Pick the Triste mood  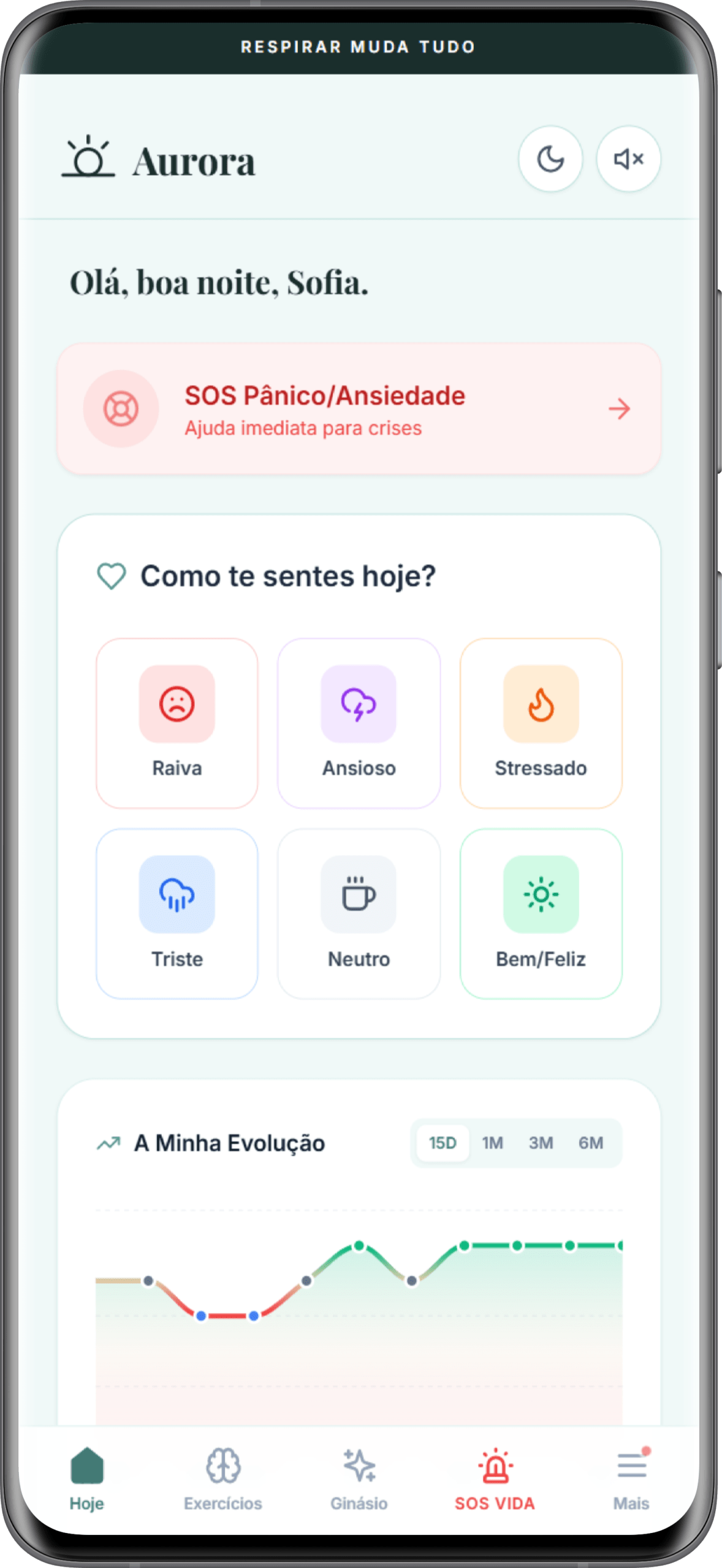coord(177,913)
